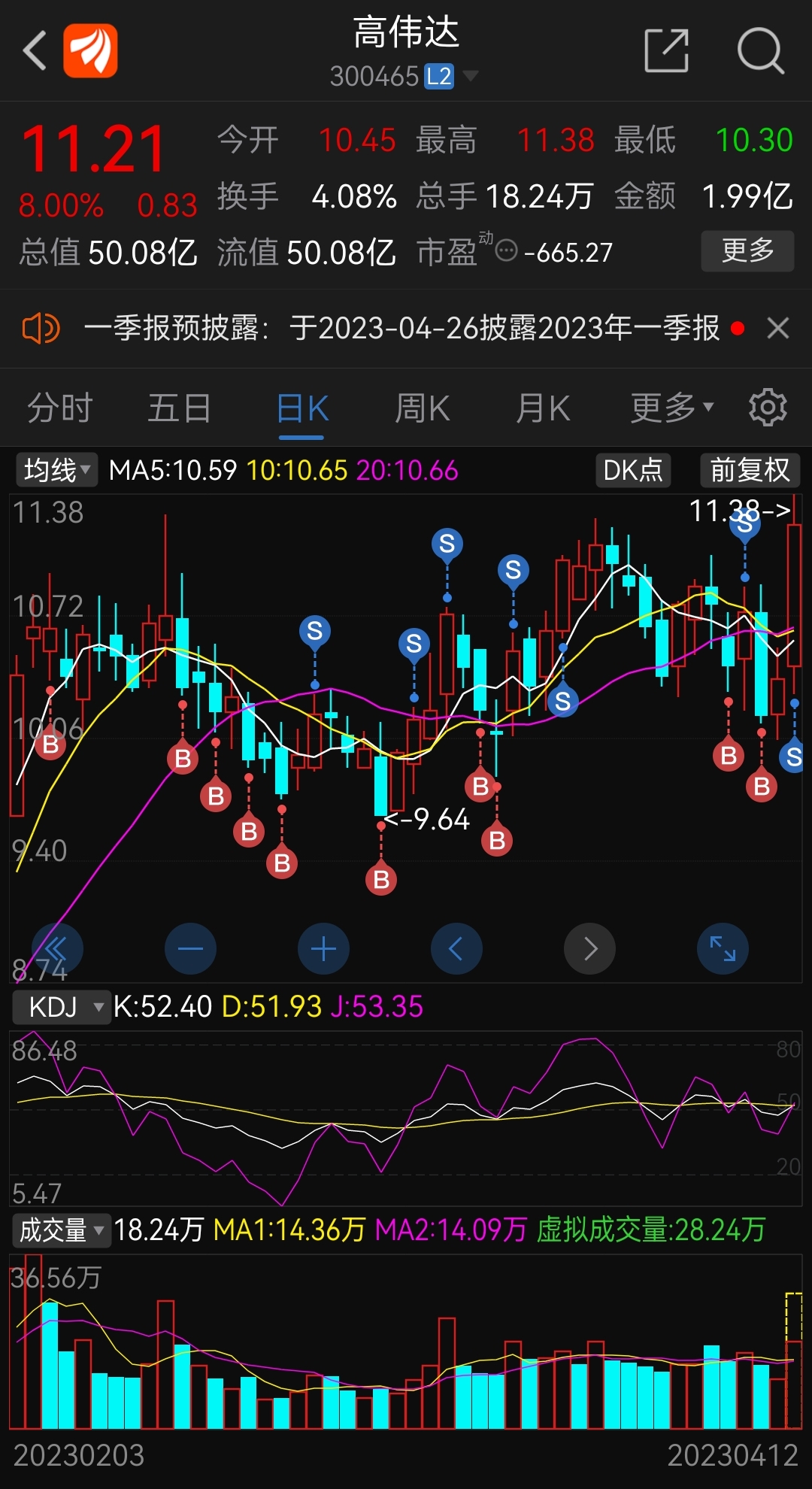Screen dimensions: 812x1489
Task: Open chart settings gear
Action: click(x=768, y=408)
